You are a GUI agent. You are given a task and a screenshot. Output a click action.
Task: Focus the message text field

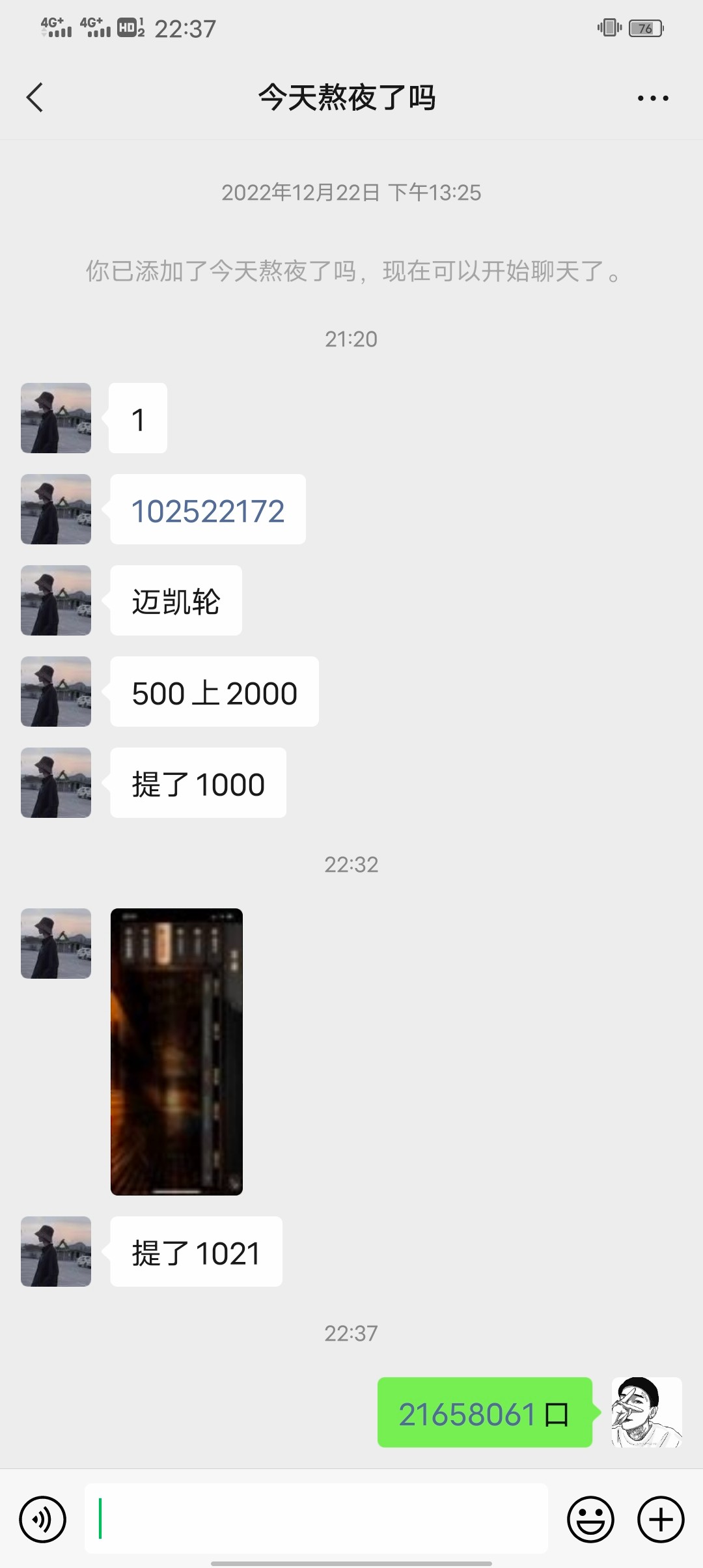pyautogui.click(x=316, y=1519)
